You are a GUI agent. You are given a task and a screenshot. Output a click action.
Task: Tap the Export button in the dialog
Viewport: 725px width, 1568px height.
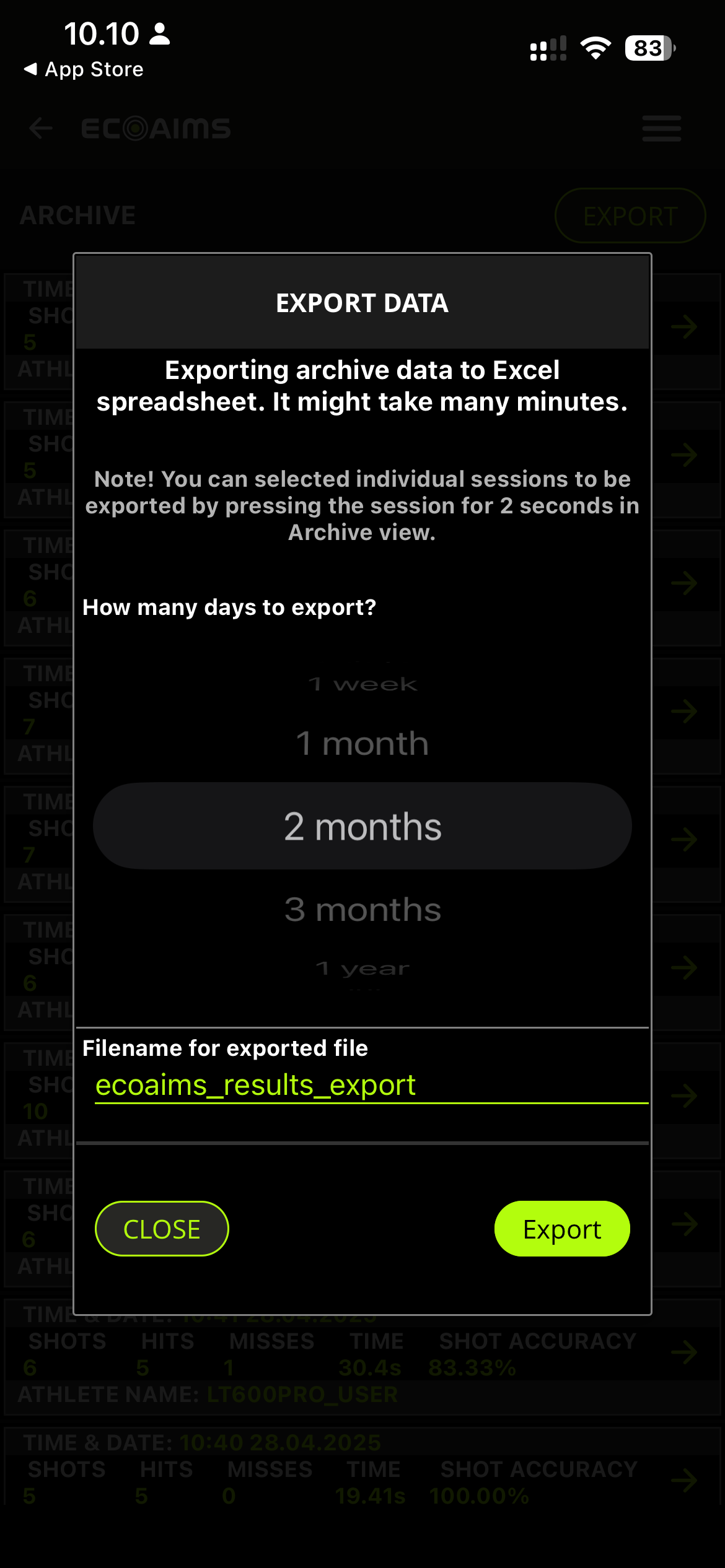[x=561, y=1229]
